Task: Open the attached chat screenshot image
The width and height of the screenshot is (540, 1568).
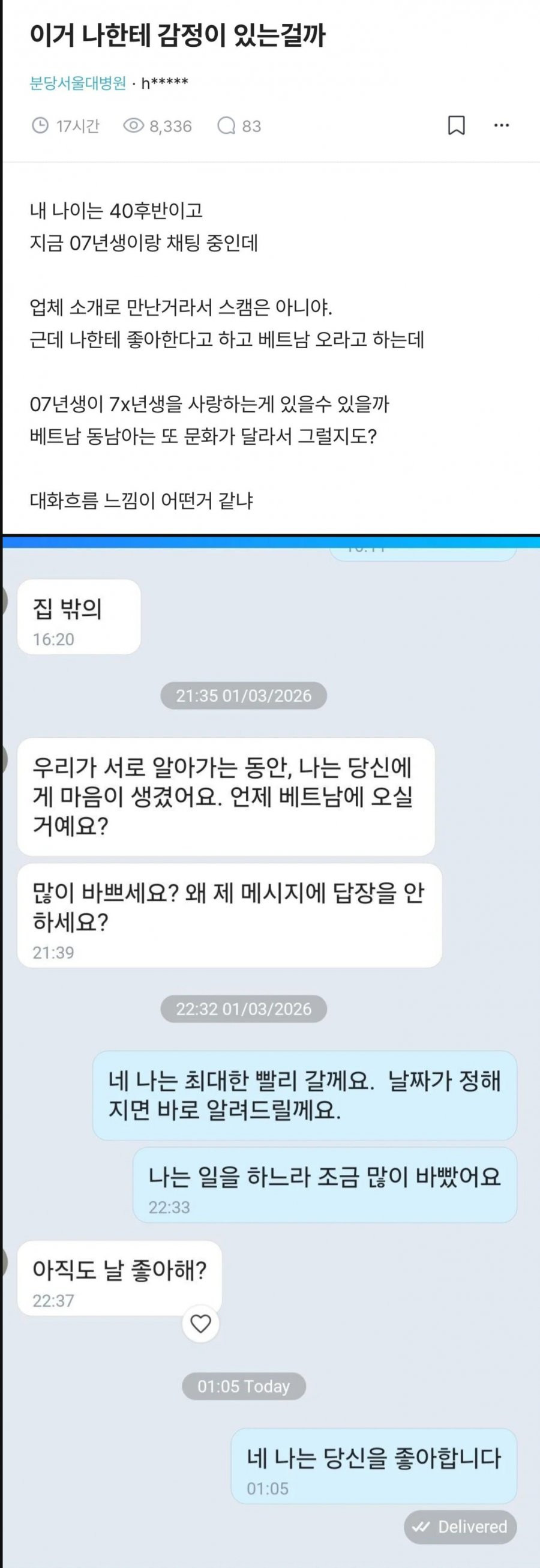Action: (x=270, y=1035)
